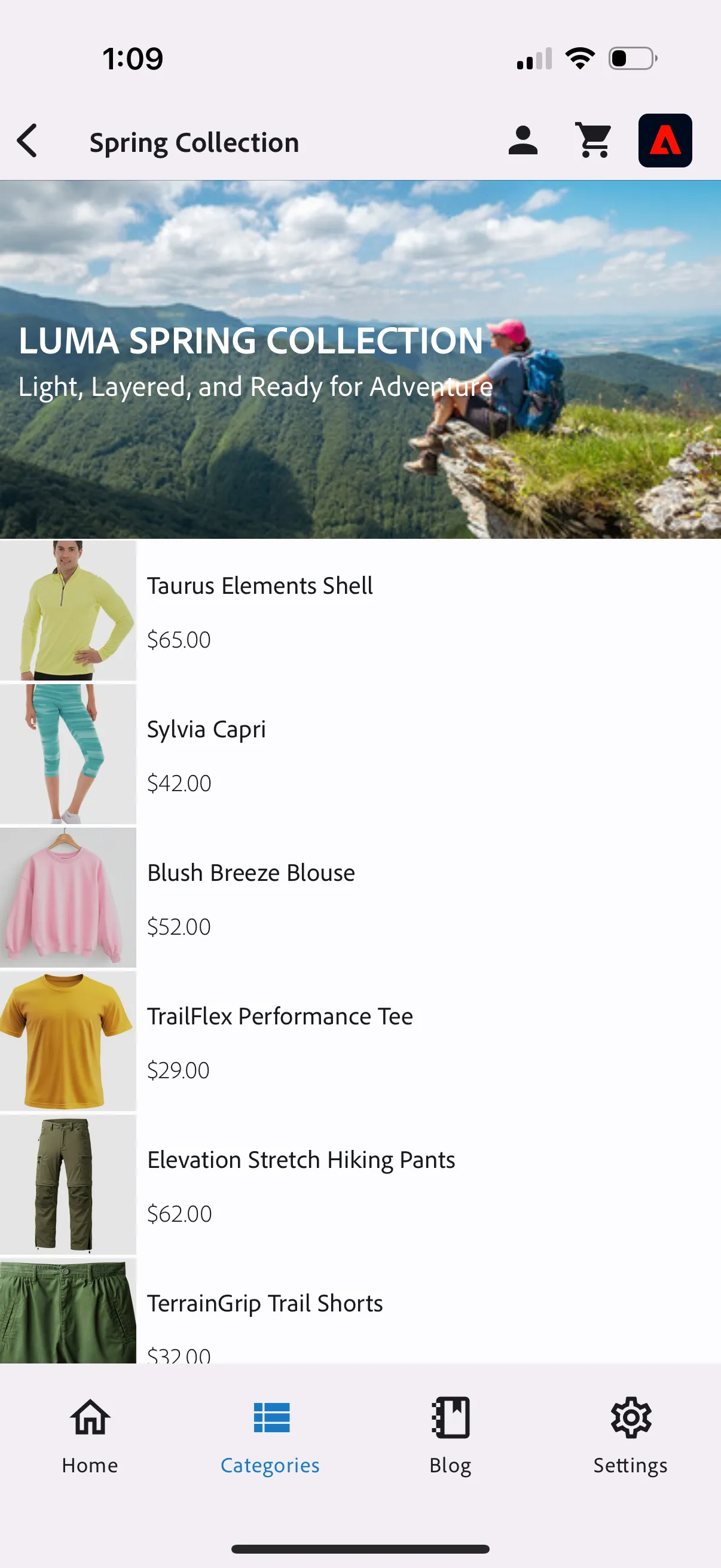This screenshot has width=721, height=1568.
Task: Open TerrainGrip Trail Shorts
Action: coord(360,1311)
